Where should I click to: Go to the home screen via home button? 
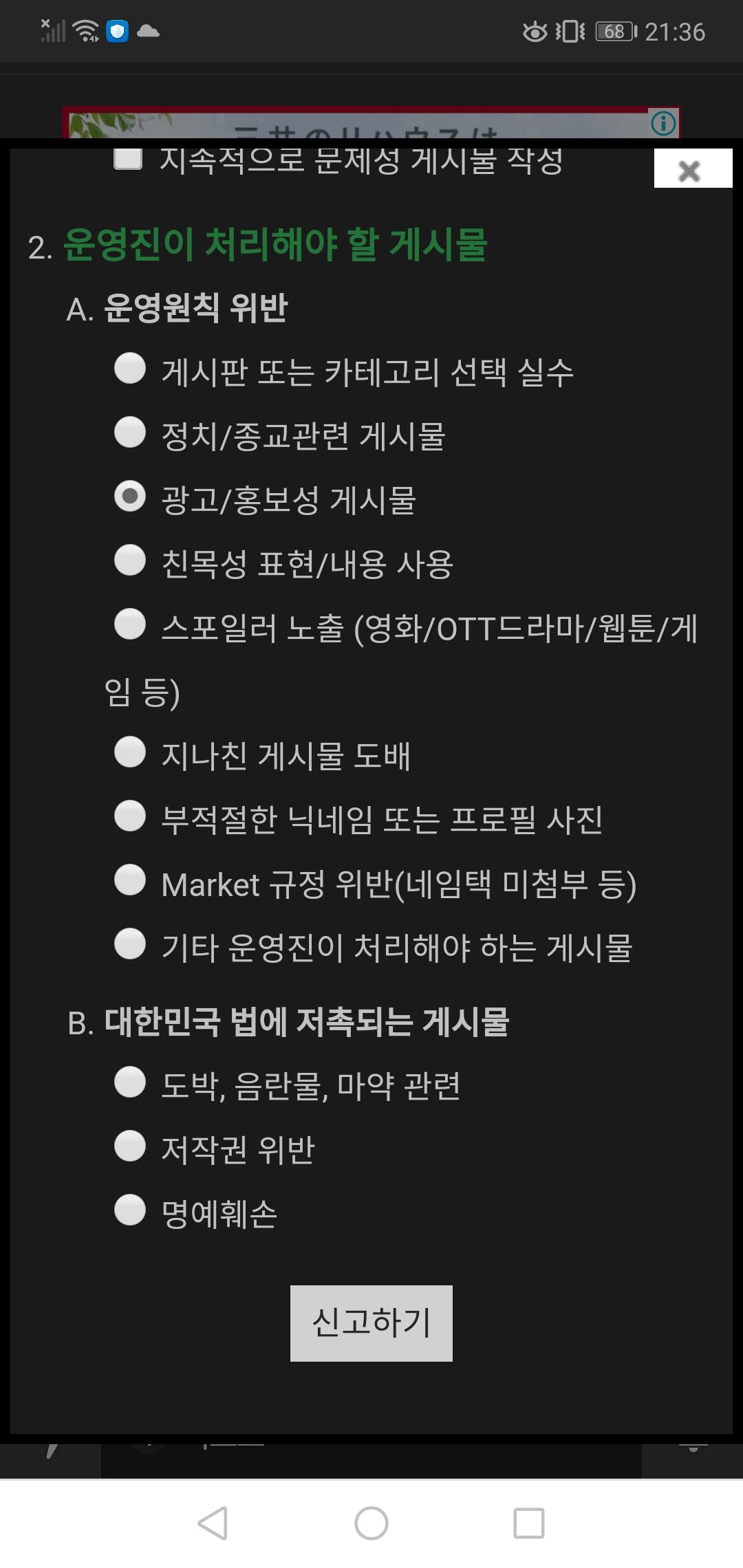pos(371,1523)
